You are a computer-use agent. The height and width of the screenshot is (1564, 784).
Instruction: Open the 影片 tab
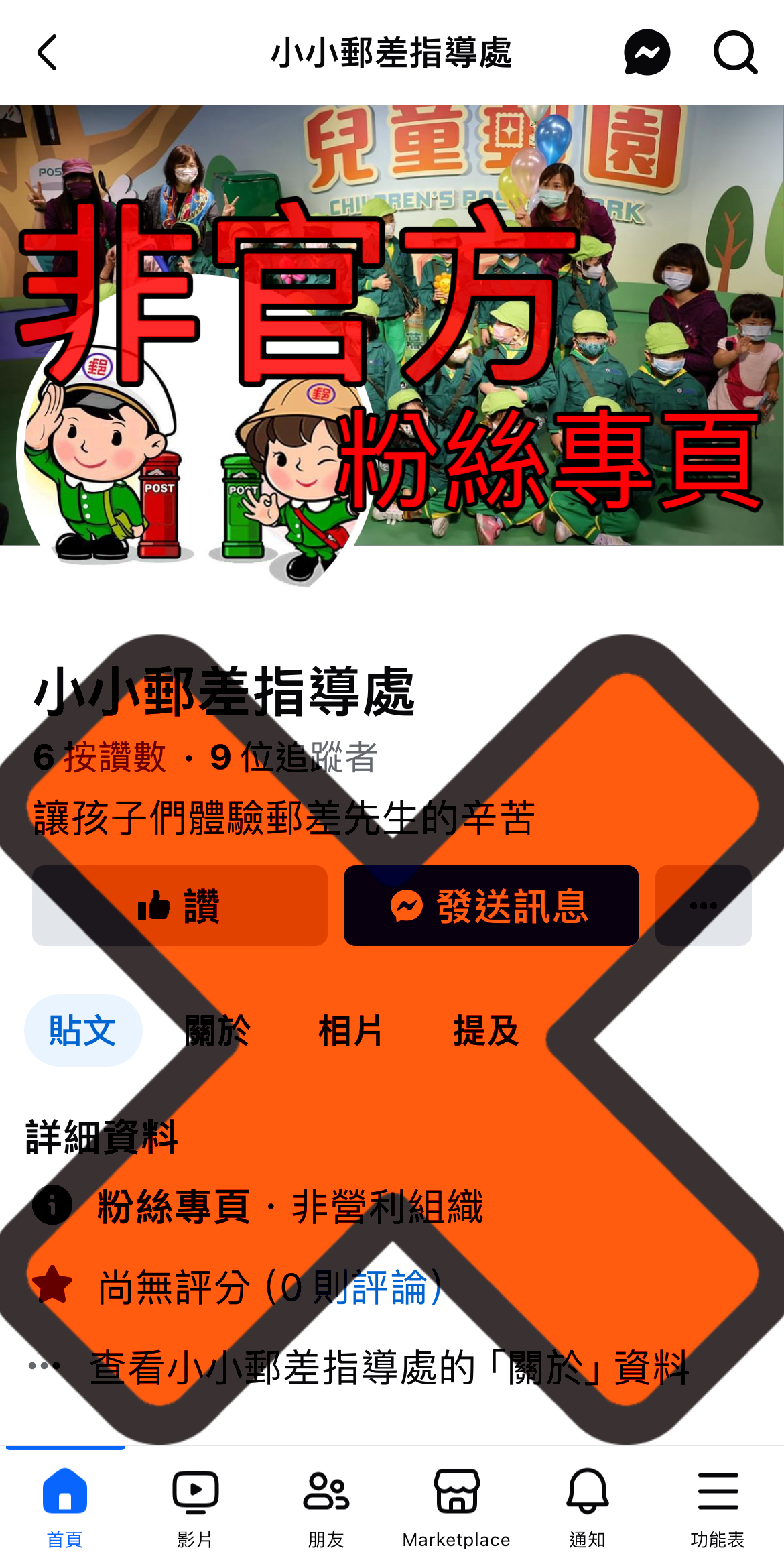click(x=196, y=1508)
